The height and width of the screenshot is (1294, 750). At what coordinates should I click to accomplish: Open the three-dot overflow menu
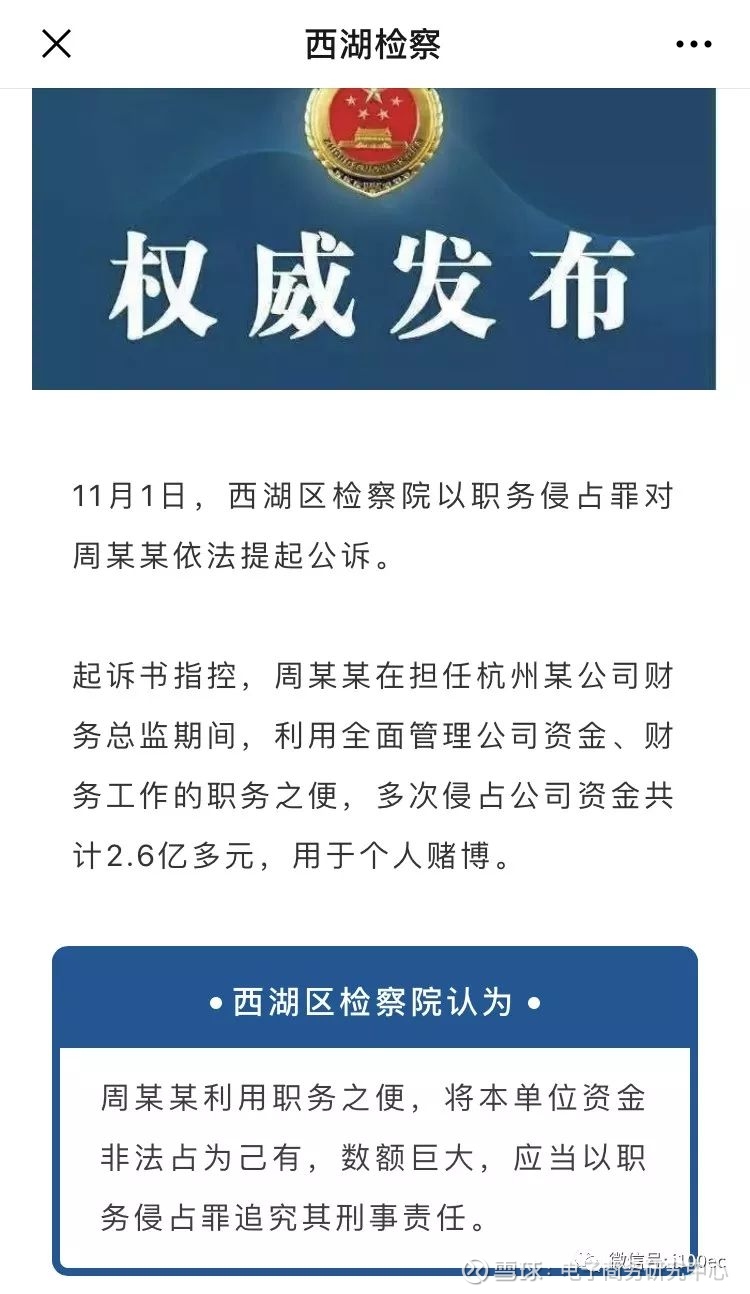(x=693, y=44)
